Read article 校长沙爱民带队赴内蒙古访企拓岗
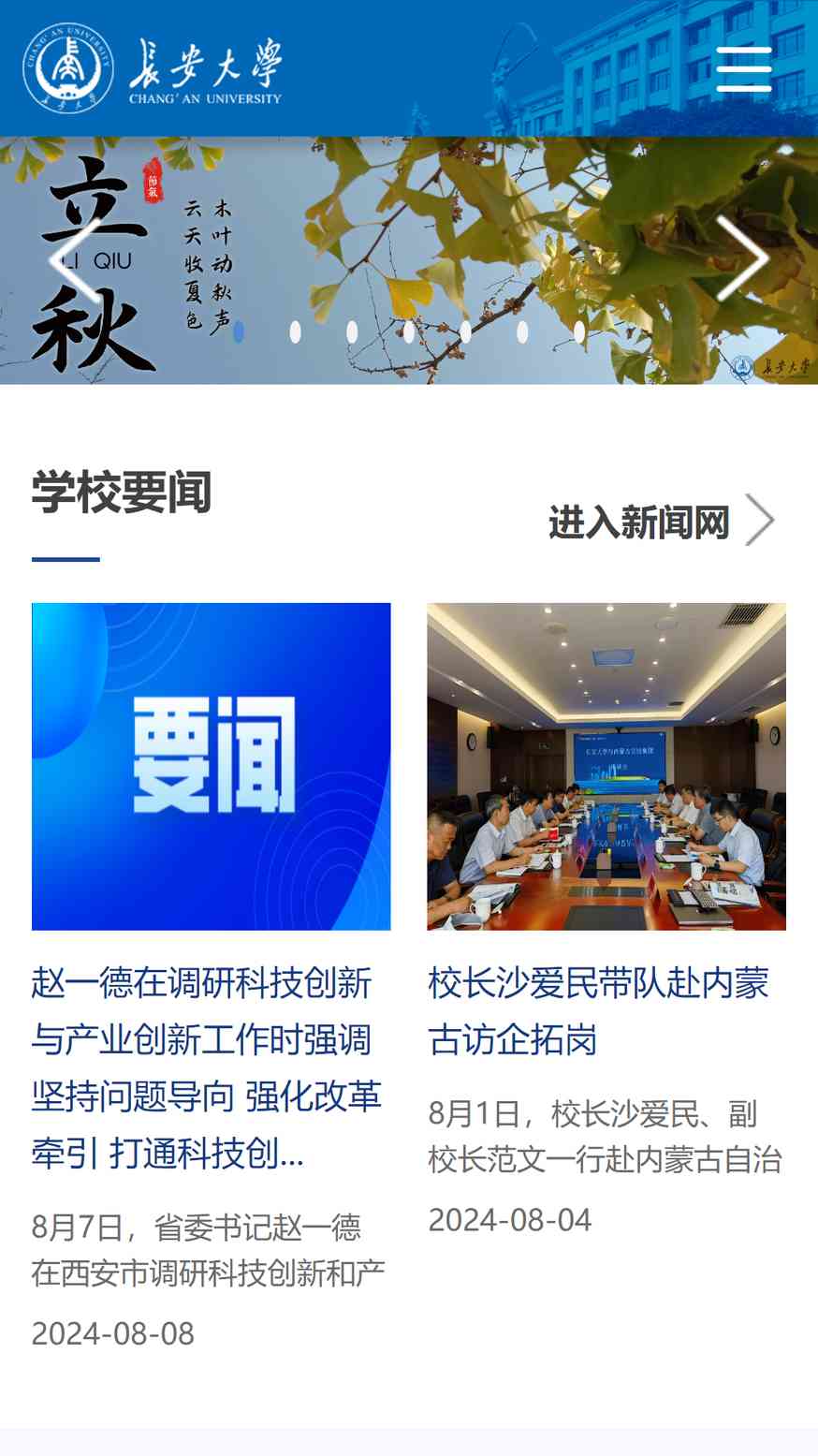The width and height of the screenshot is (818, 1456). click(x=599, y=1011)
